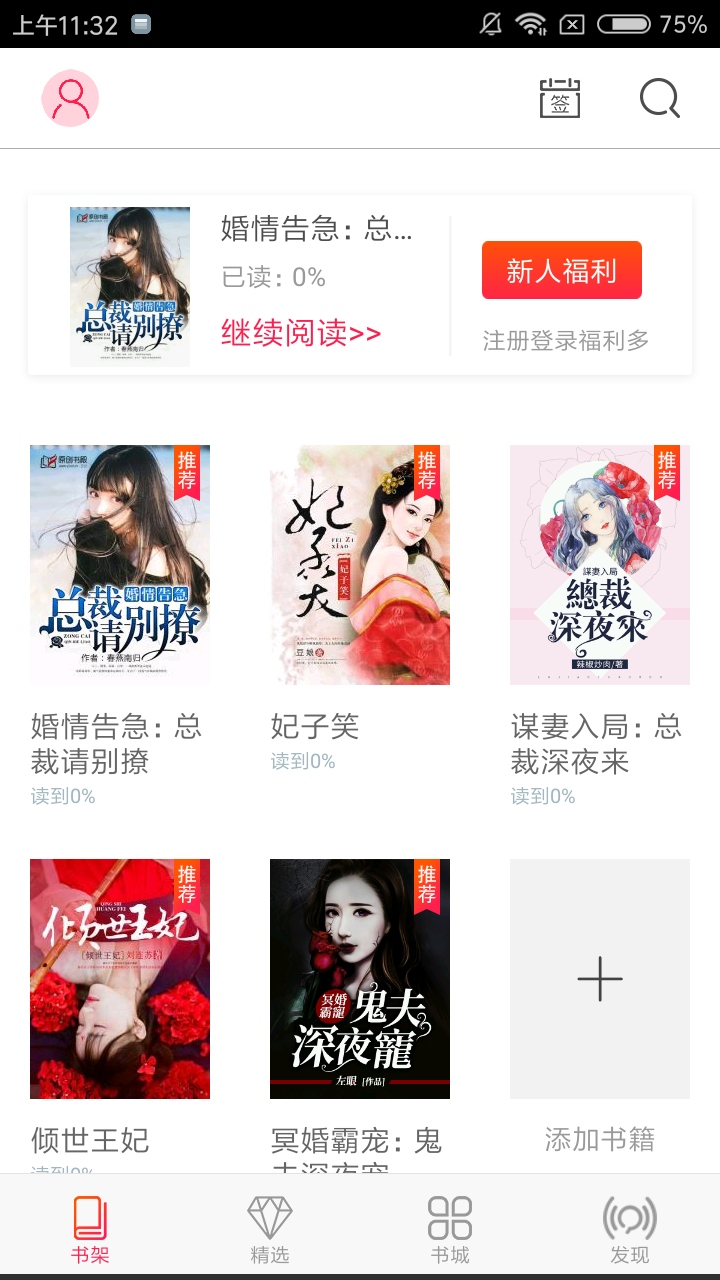Tap the search magnifier icon
The width and height of the screenshot is (720, 1280).
pos(657,97)
